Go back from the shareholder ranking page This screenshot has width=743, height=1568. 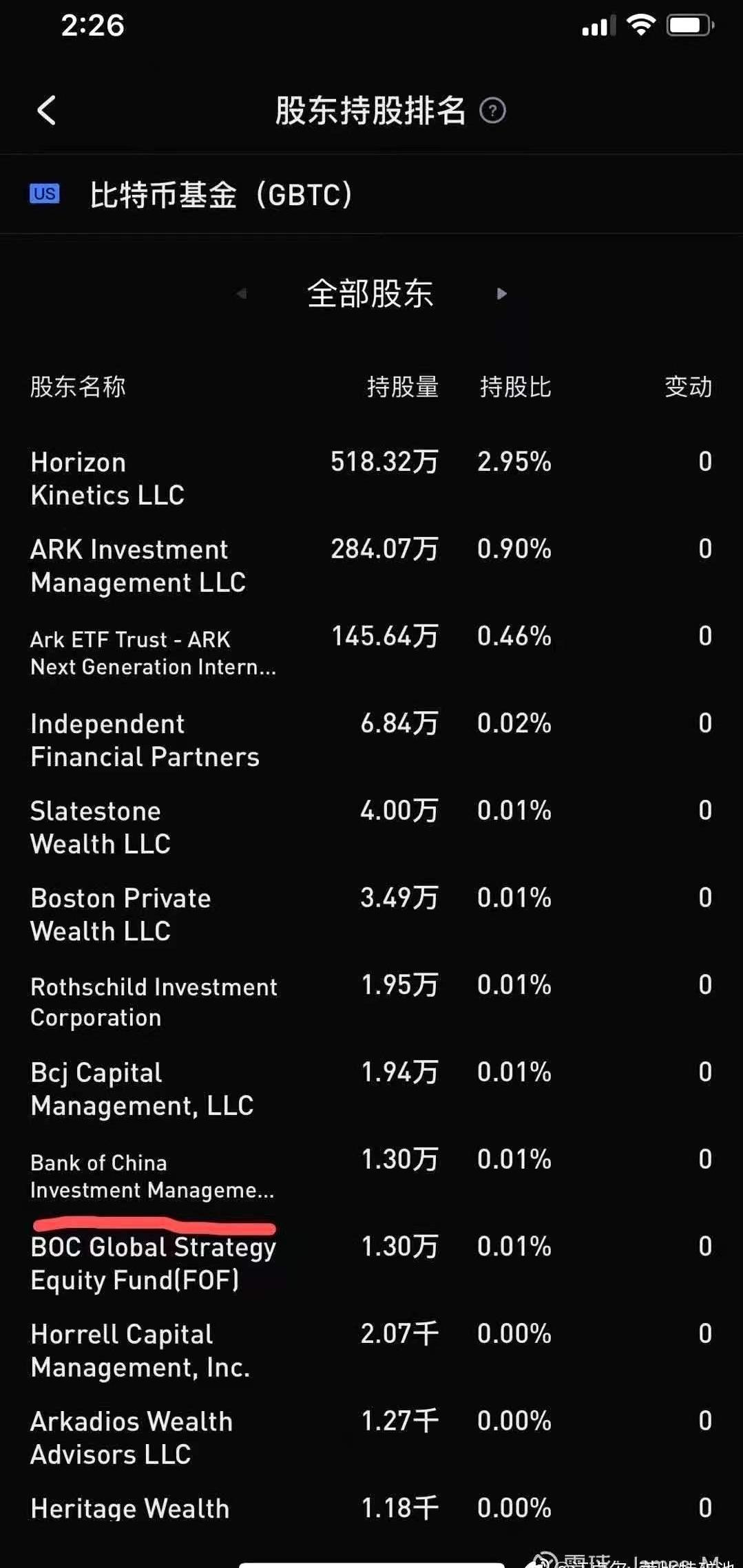pyautogui.click(x=46, y=110)
